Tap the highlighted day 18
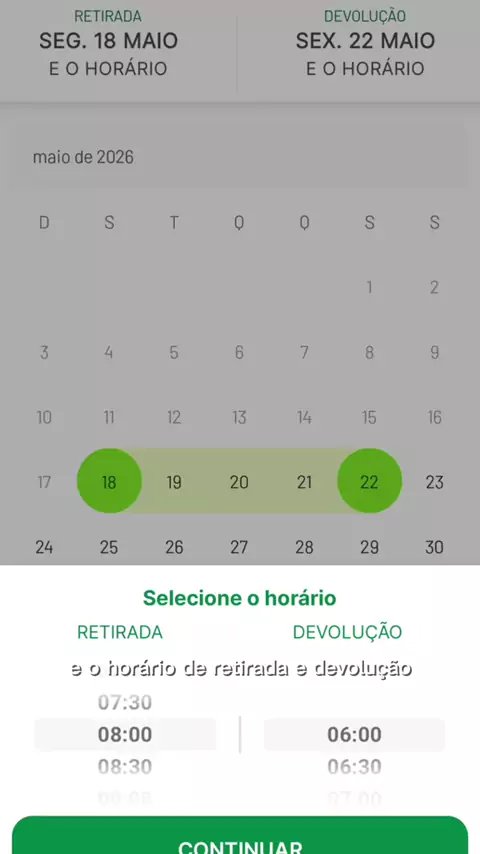 [109, 481]
